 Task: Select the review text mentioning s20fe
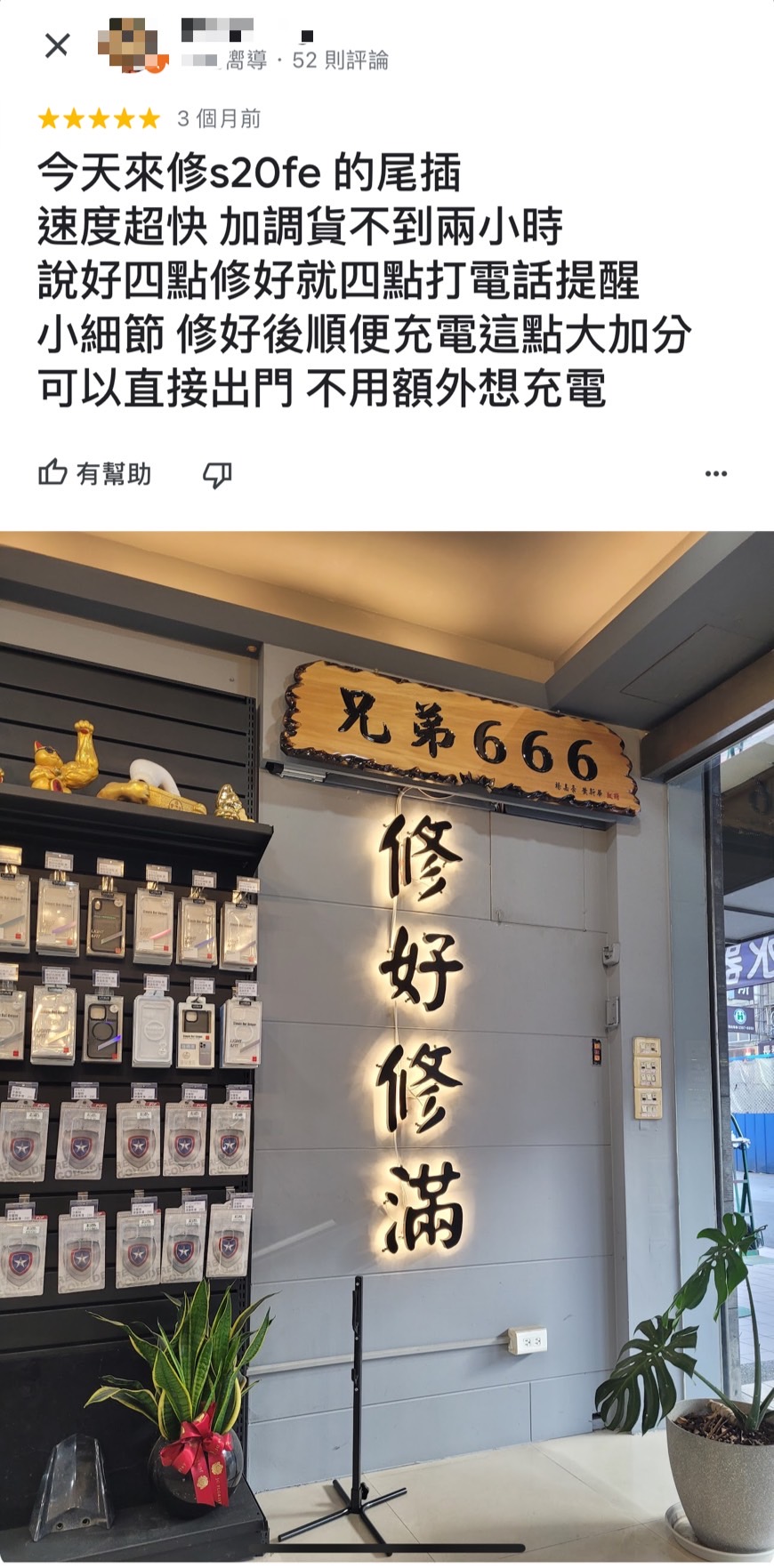coord(267,173)
